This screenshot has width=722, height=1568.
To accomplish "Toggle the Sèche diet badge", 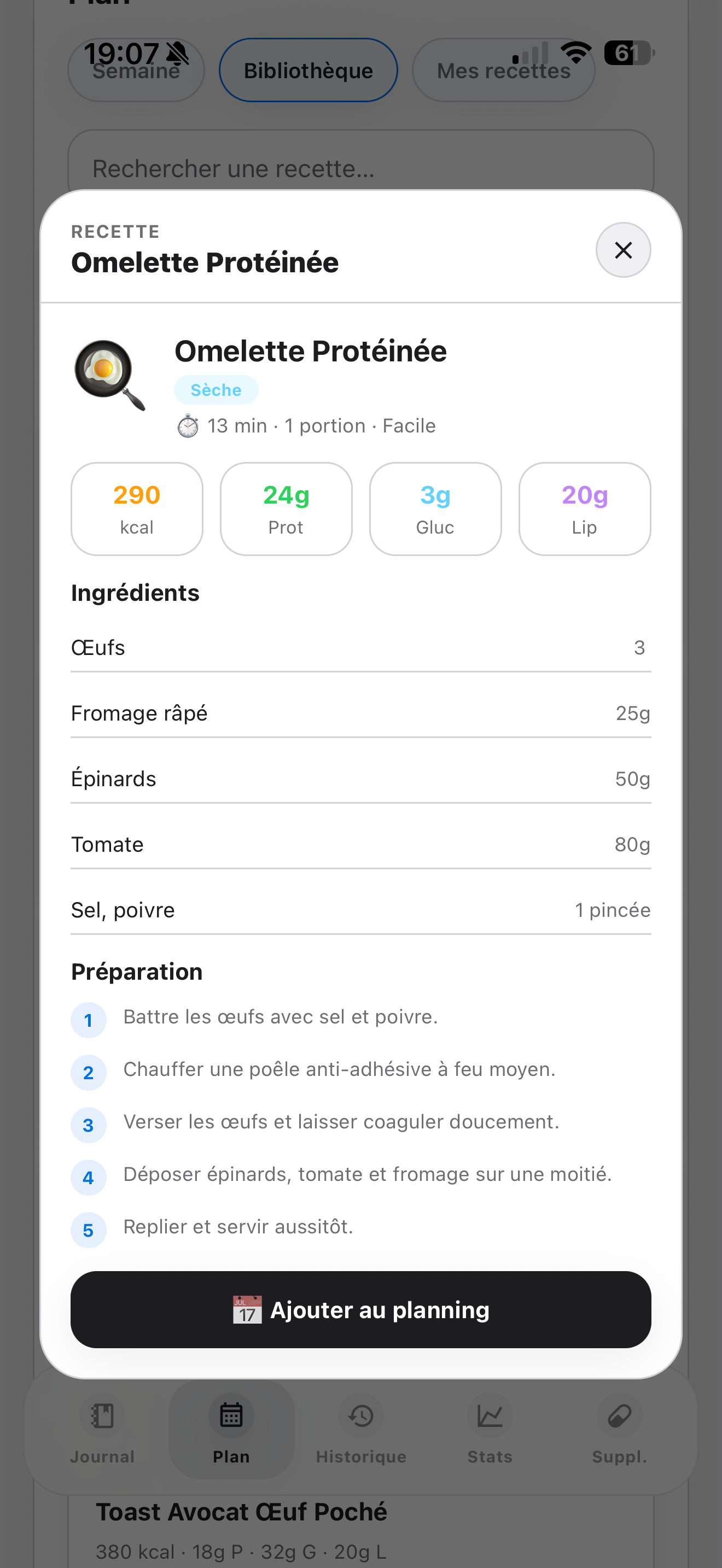I will click(216, 390).
